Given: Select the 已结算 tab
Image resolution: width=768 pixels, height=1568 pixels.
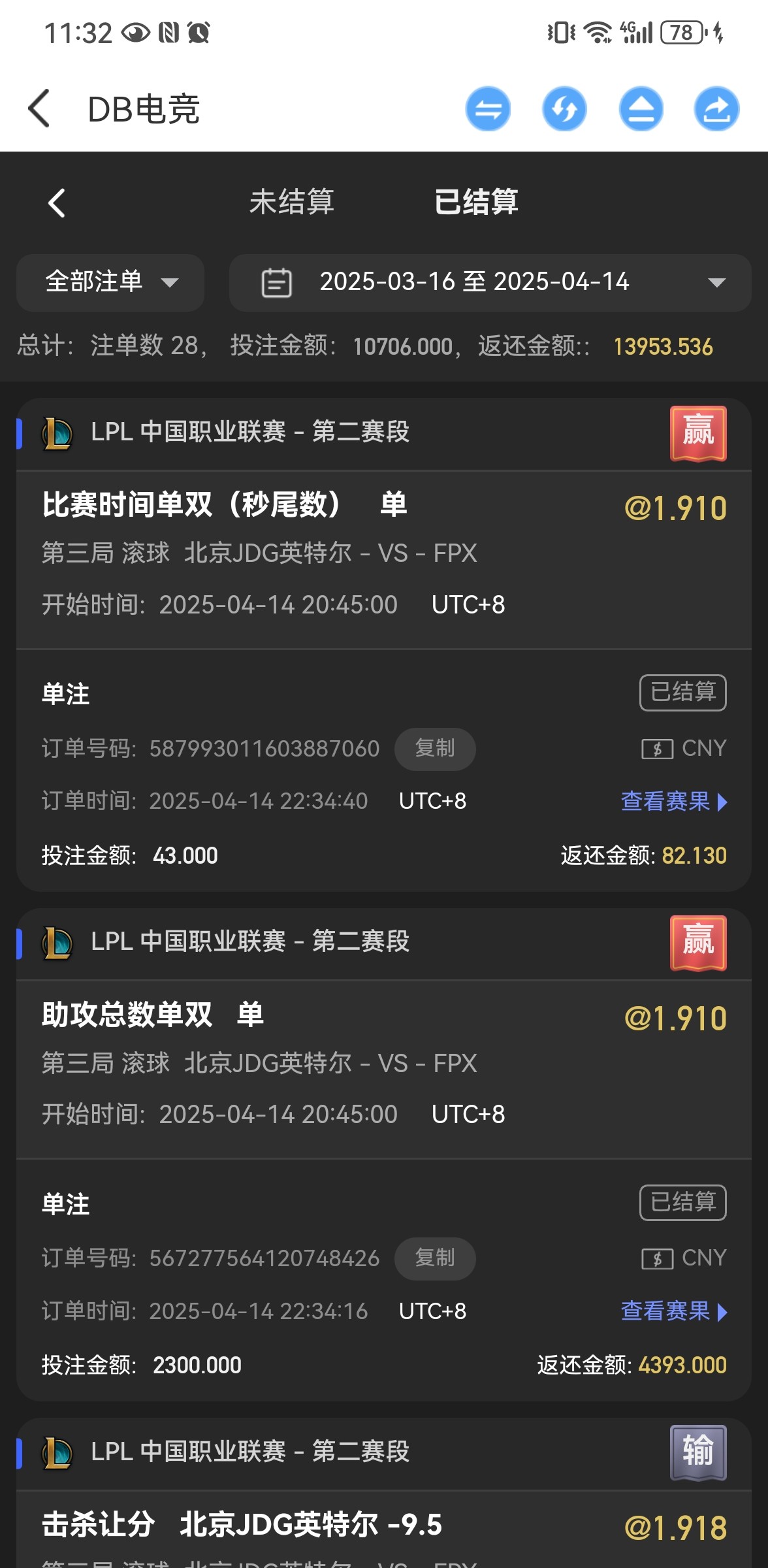Looking at the screenshot, I should 476,202.
